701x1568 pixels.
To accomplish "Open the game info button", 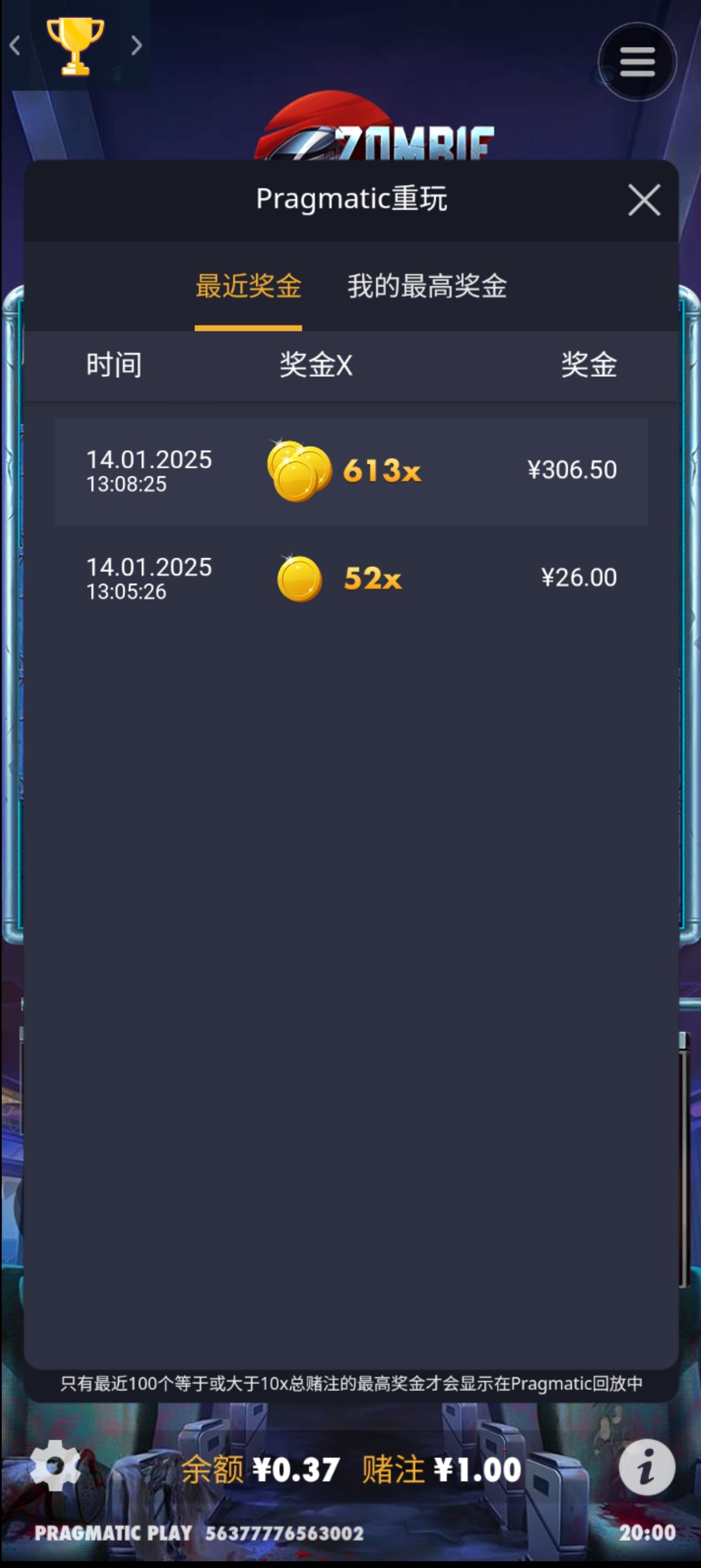I will click(x=646, y=1467).
